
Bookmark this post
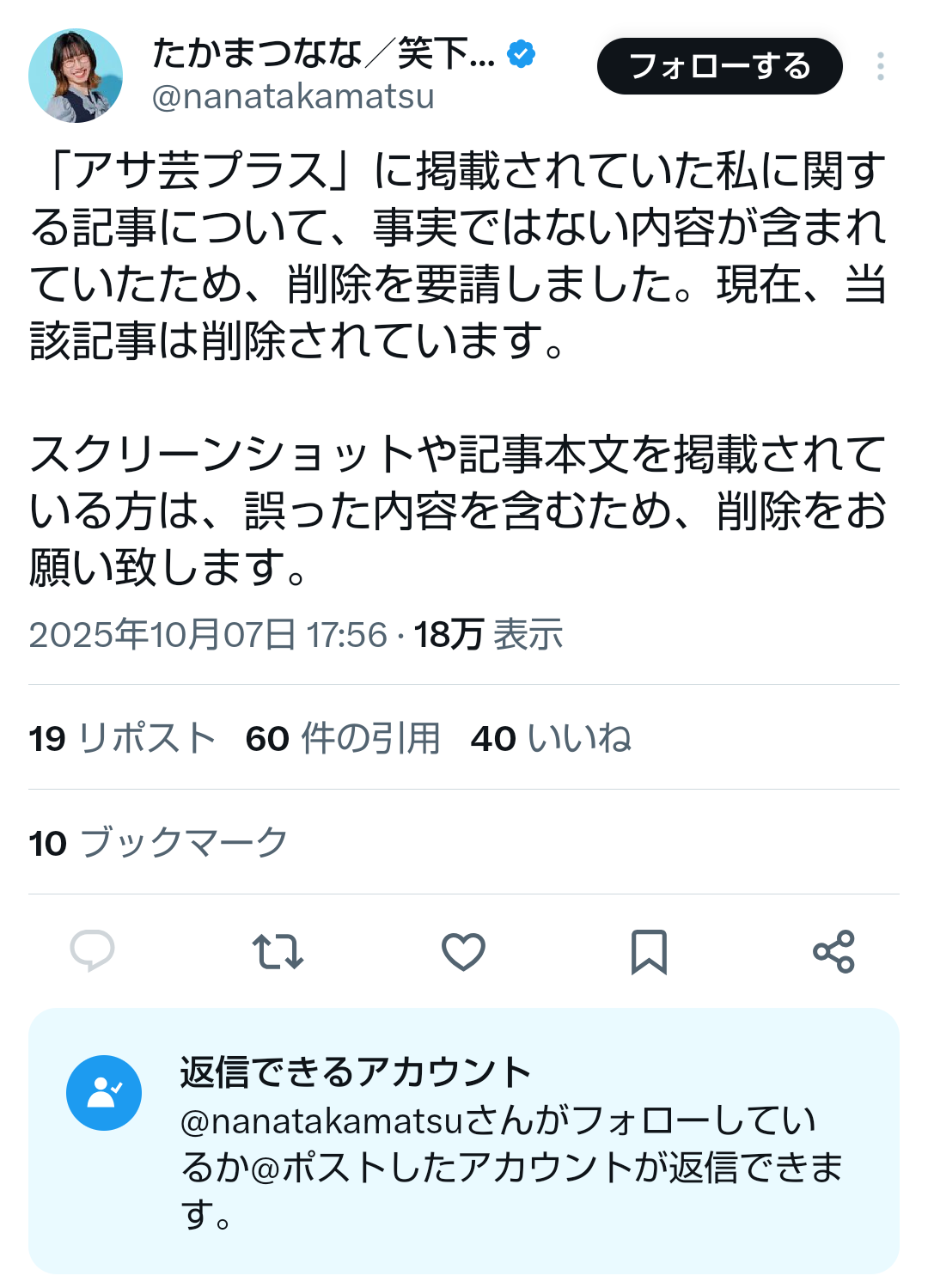[649, 951]
